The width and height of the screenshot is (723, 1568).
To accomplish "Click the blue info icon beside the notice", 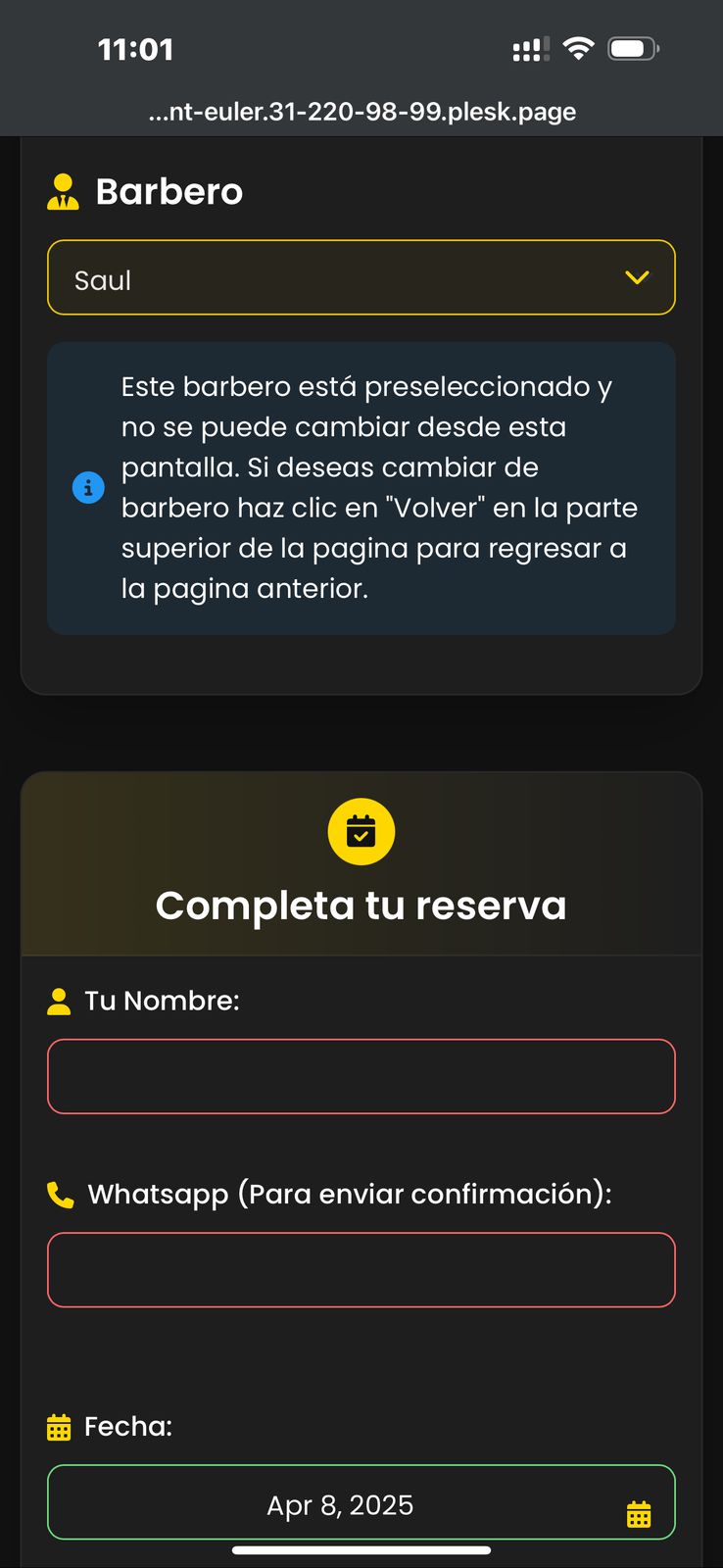I will 88,487.
